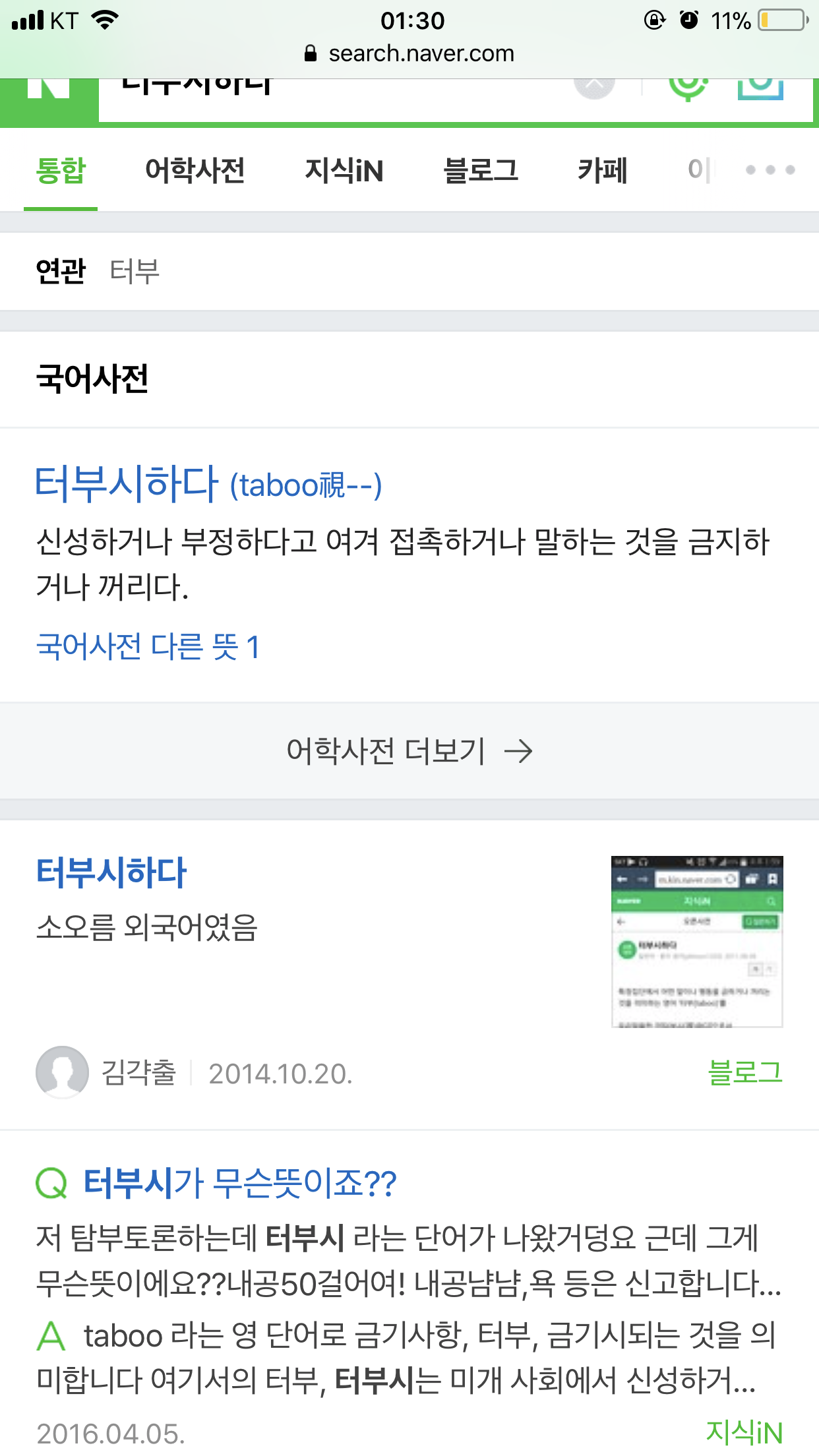Open the blog post thumbnail image
This screenshot has width=819, height=1456.
coord(697,942)
